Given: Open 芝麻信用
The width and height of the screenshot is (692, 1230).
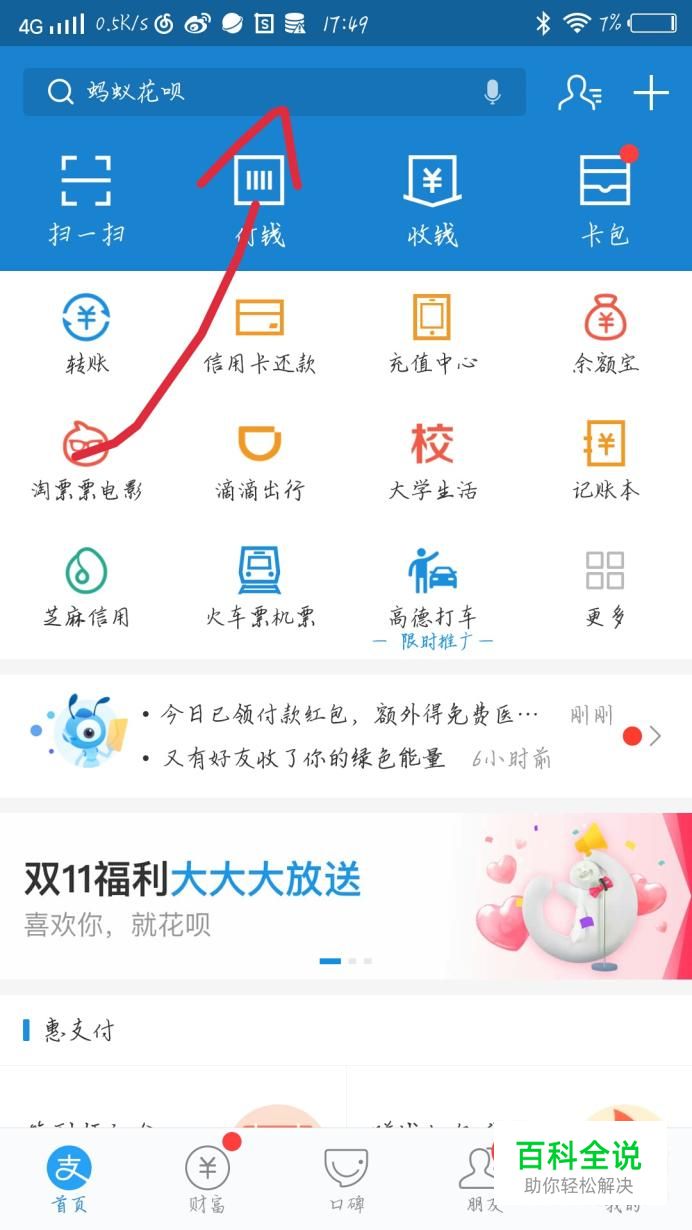Looking at the screenshot, I should click(86, 588).
